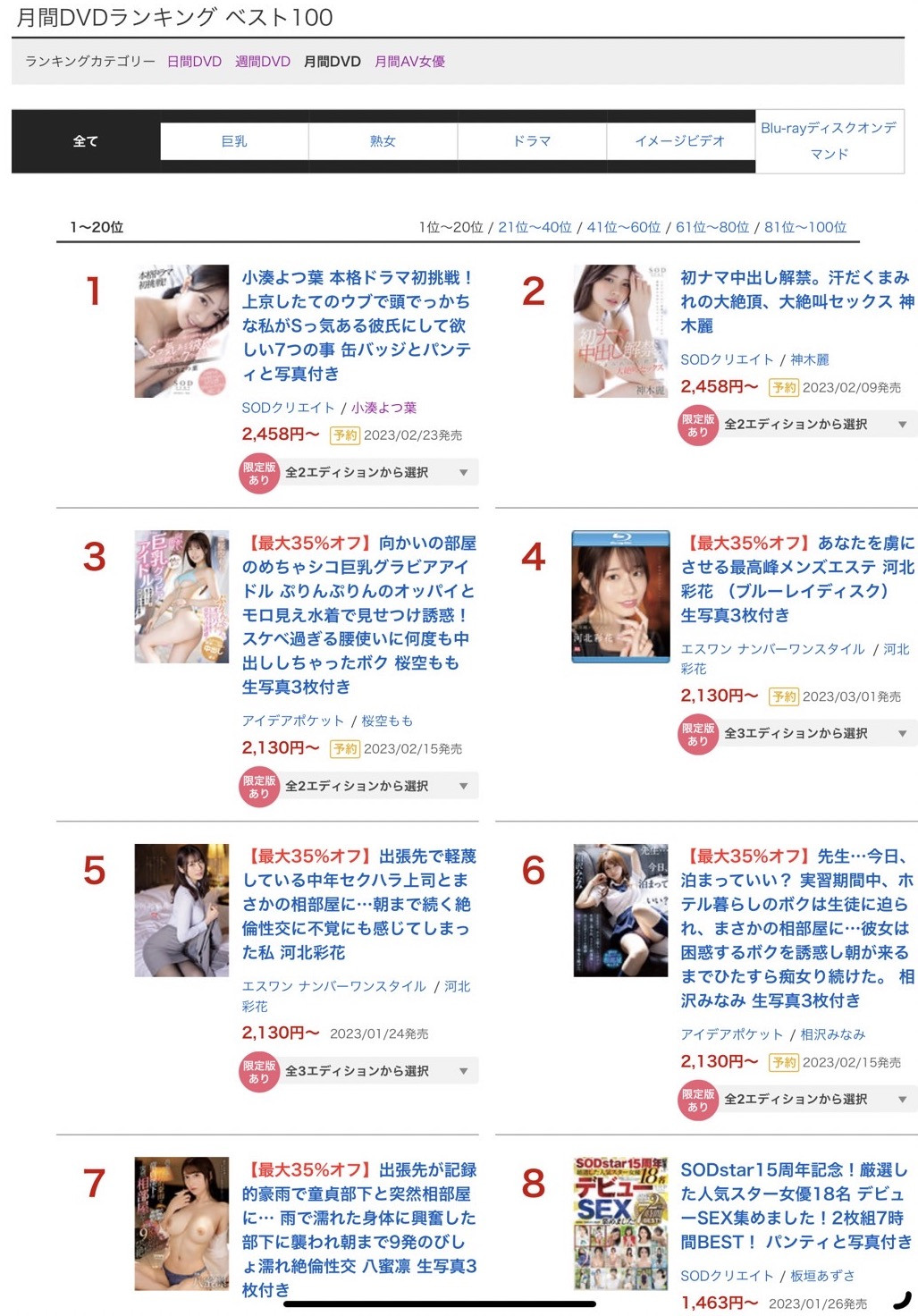This screenshot has width=918, height=1316.
Task: Select the 巨乳 genre tab
Action: 234,141
